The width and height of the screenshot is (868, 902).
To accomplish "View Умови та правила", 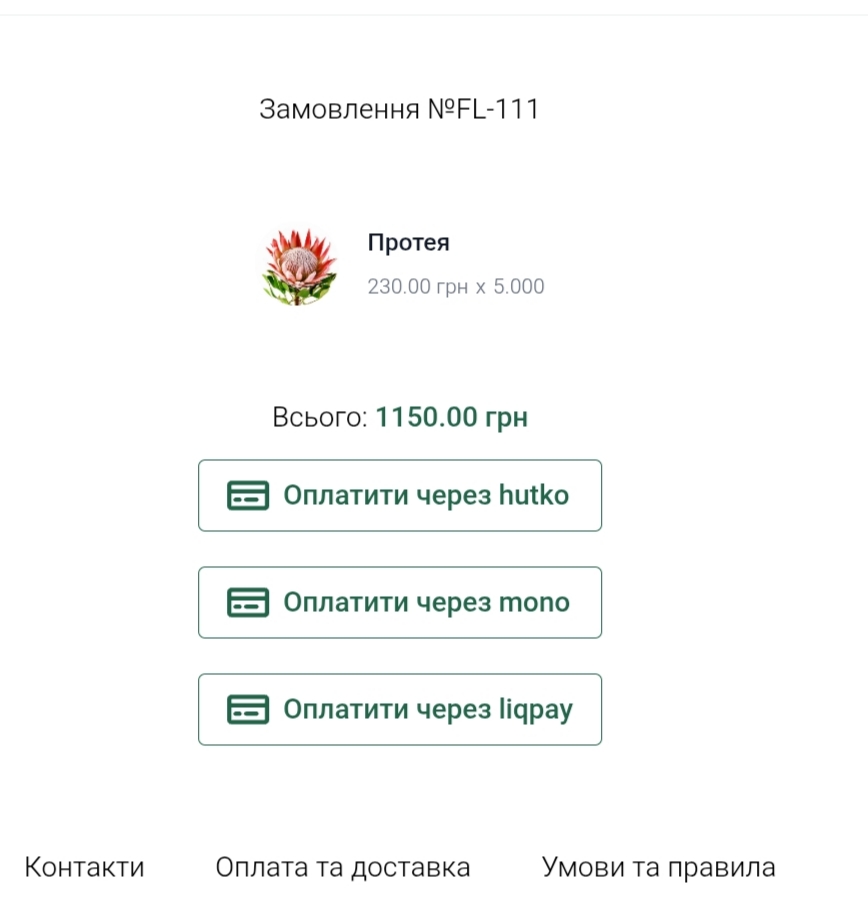I will (658, 867).
